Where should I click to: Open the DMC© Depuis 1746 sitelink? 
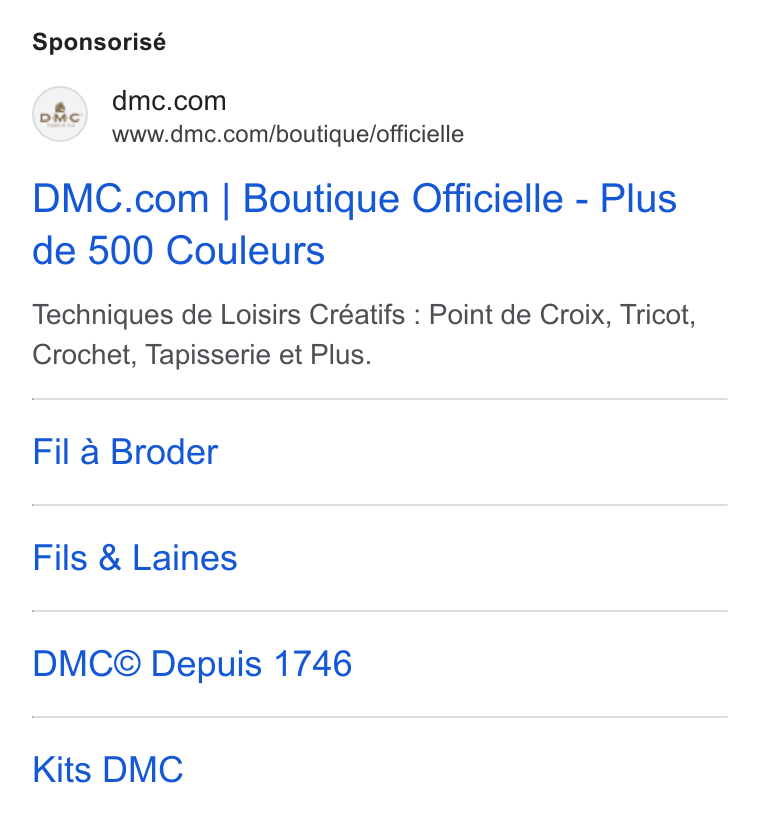coord(192,664)
